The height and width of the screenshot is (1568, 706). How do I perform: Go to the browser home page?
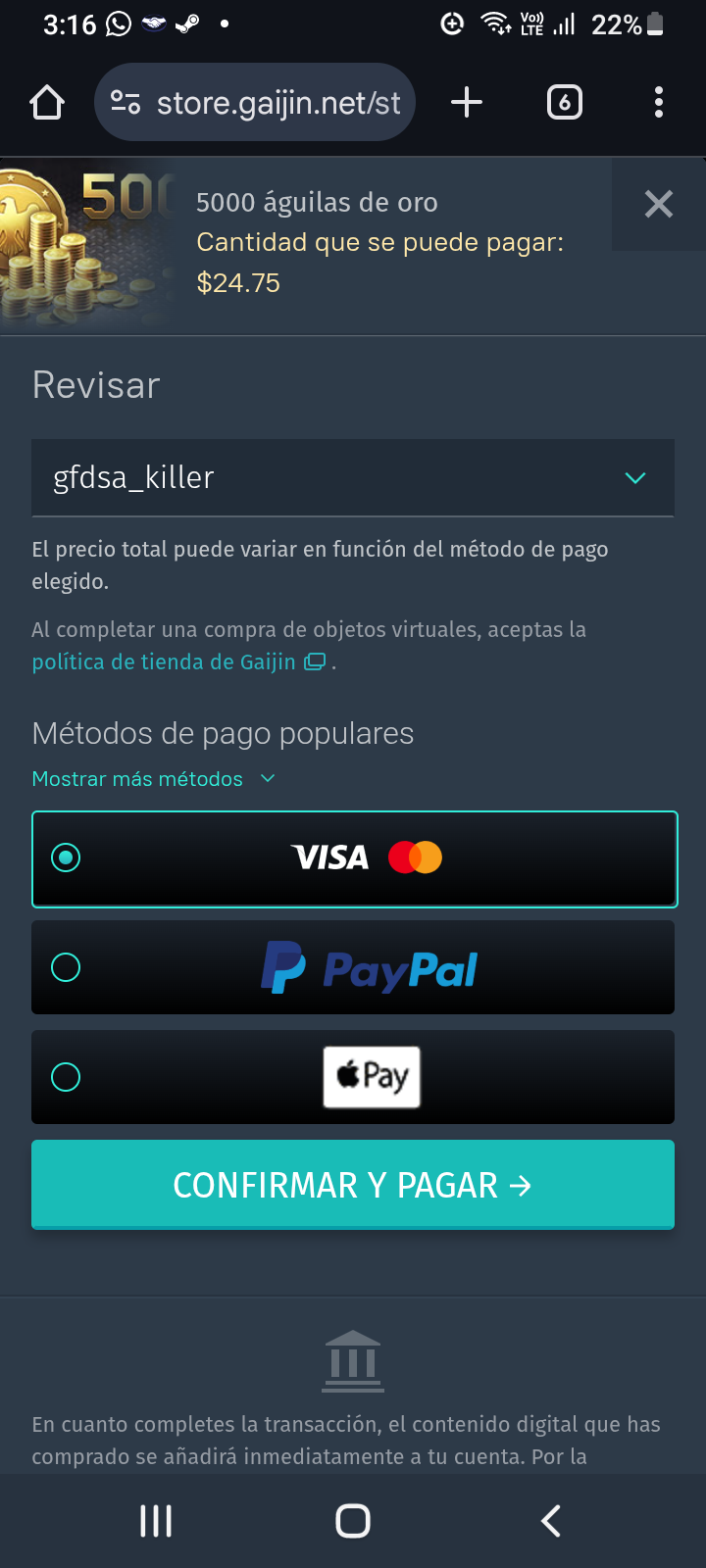click(x=47, y=103)
